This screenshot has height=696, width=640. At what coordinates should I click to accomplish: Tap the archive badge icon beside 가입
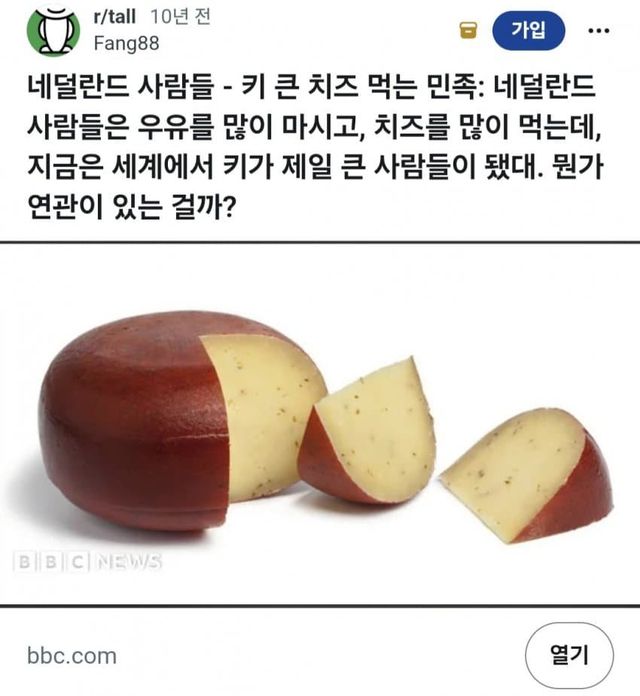coord(468,30)
